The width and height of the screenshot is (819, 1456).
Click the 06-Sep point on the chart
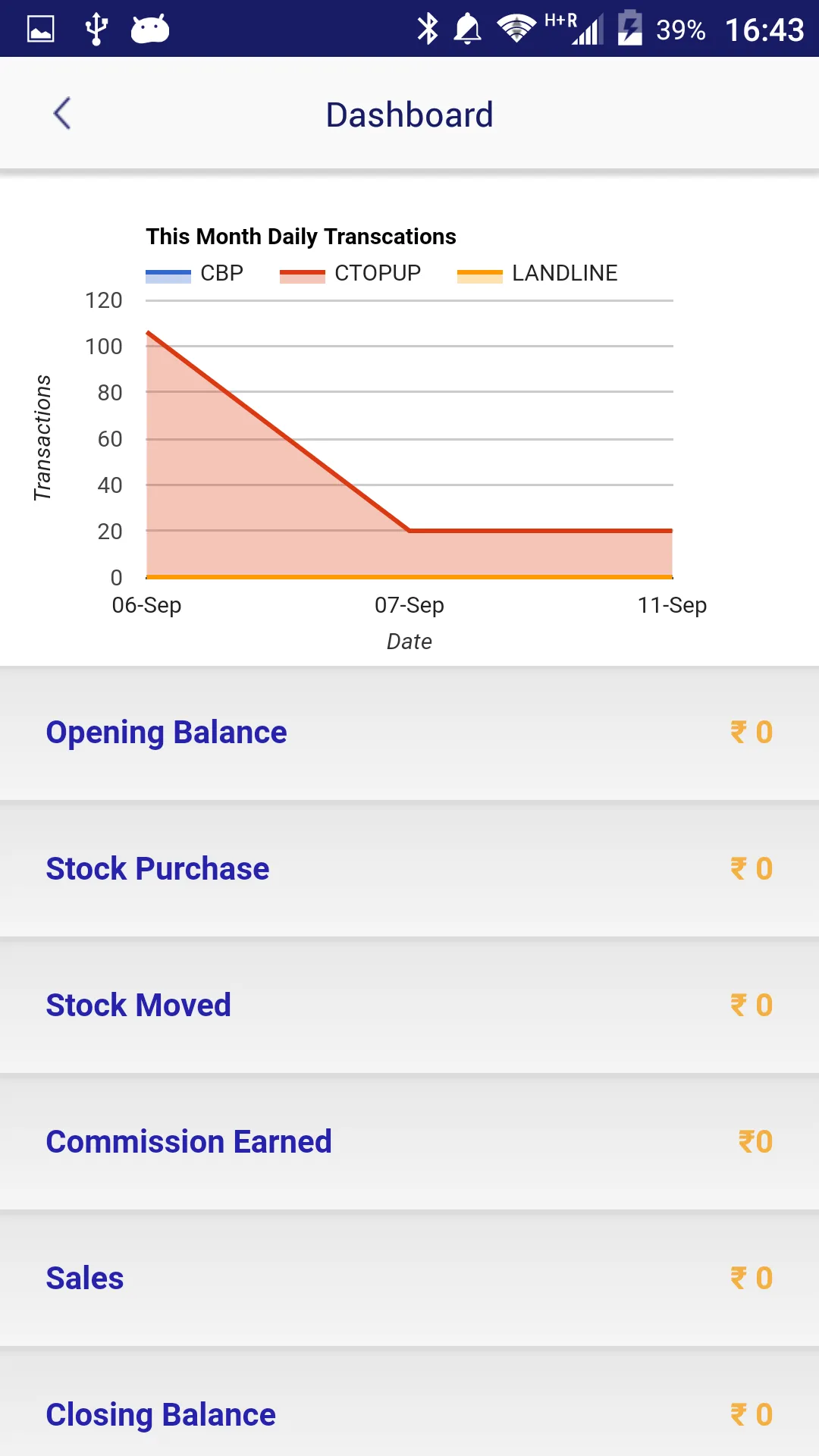click(x=148, y=332)
